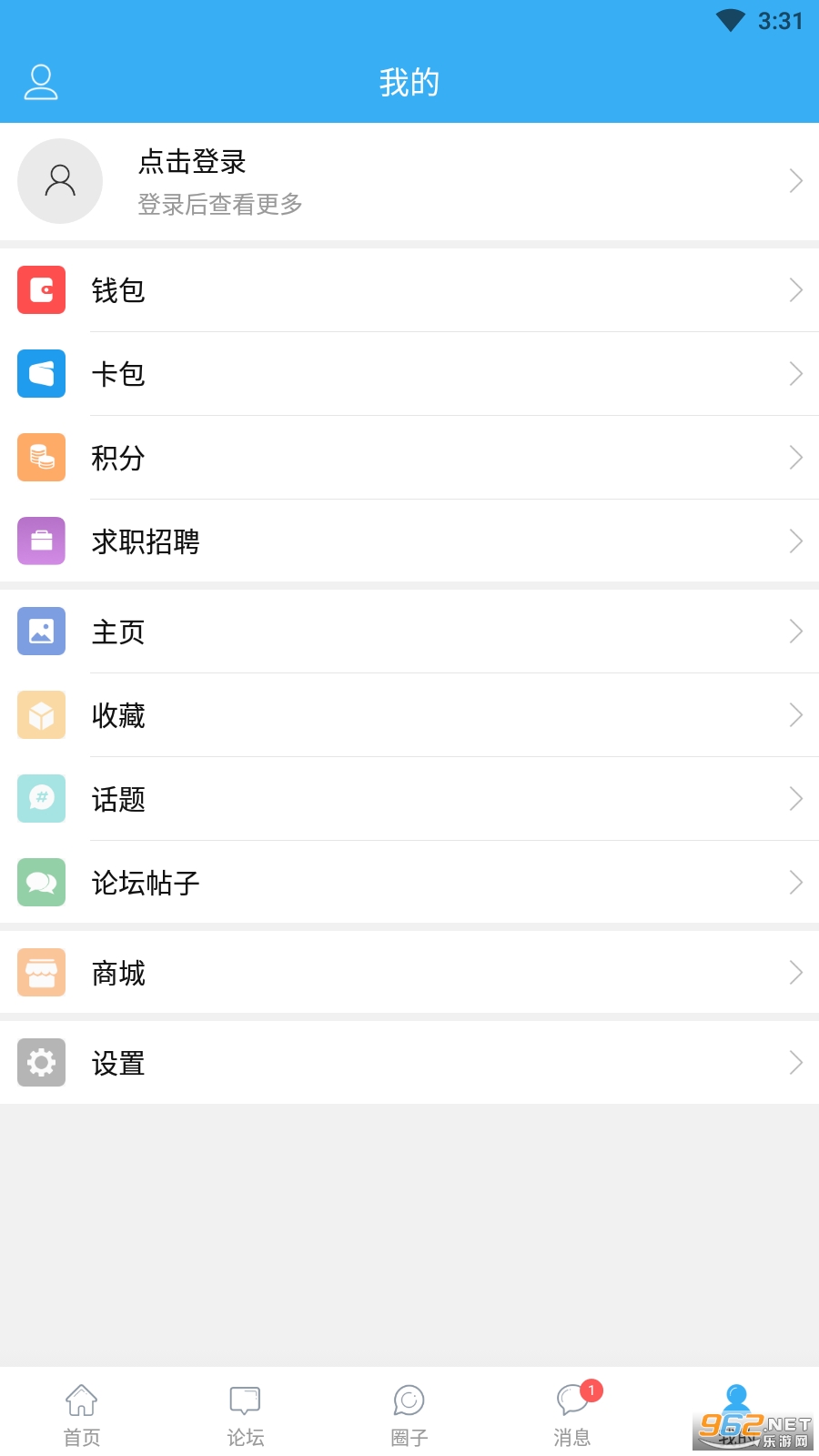
Task: View 积分 points
Action: coord(409,458)
